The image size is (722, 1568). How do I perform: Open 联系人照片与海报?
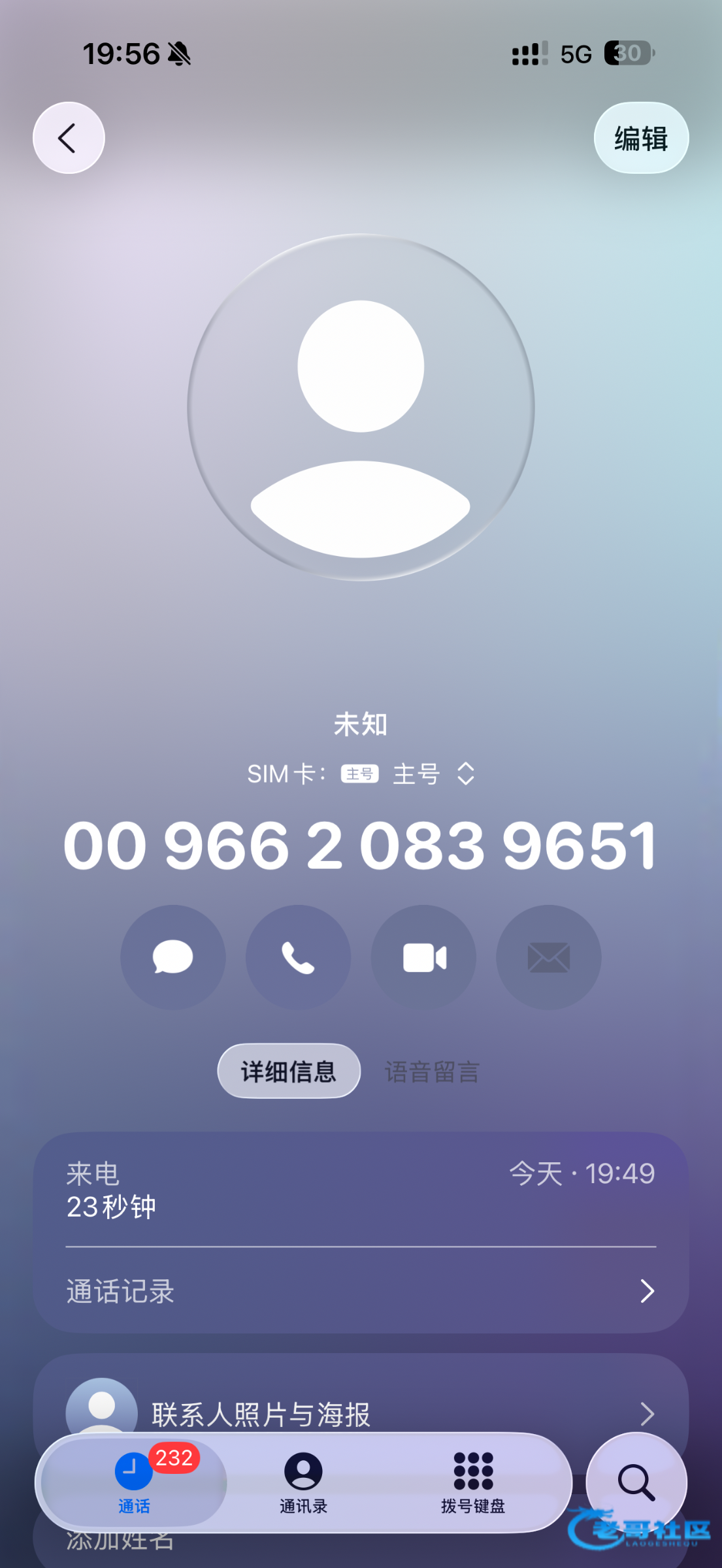(x=361, y=1414)
